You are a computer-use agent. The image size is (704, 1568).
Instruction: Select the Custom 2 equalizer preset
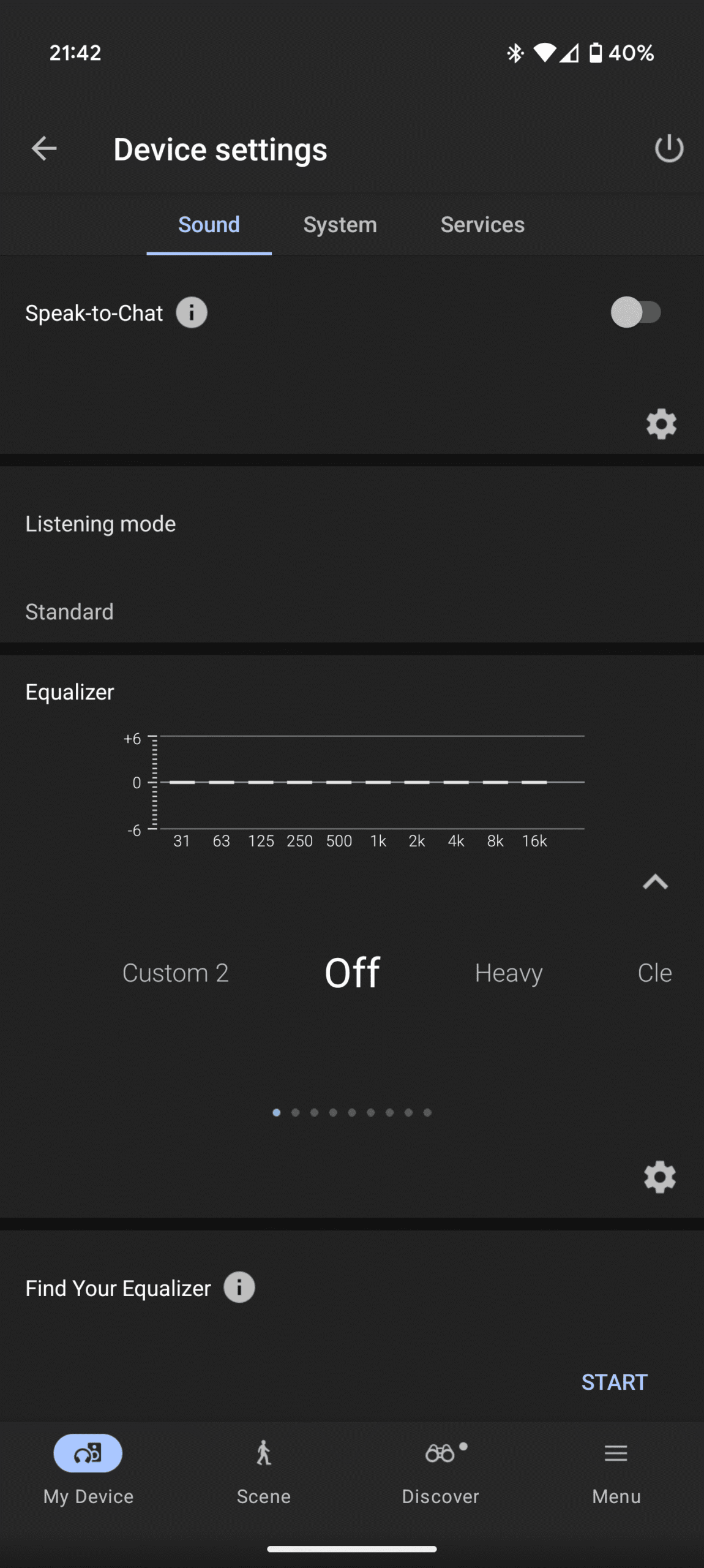coord(175,973)
